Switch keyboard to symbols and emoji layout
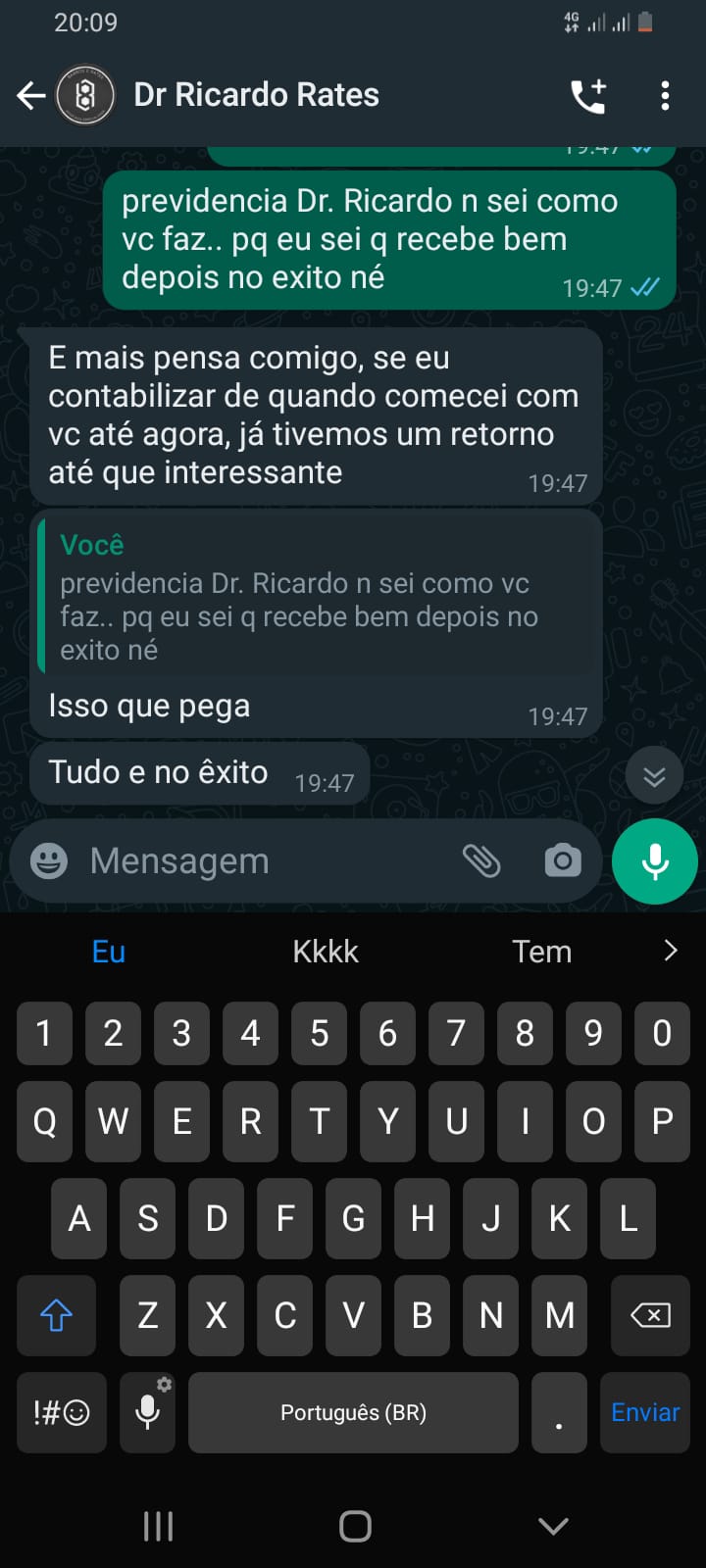The width and height of the screenshot is (706, 1568). (61, 1412)
